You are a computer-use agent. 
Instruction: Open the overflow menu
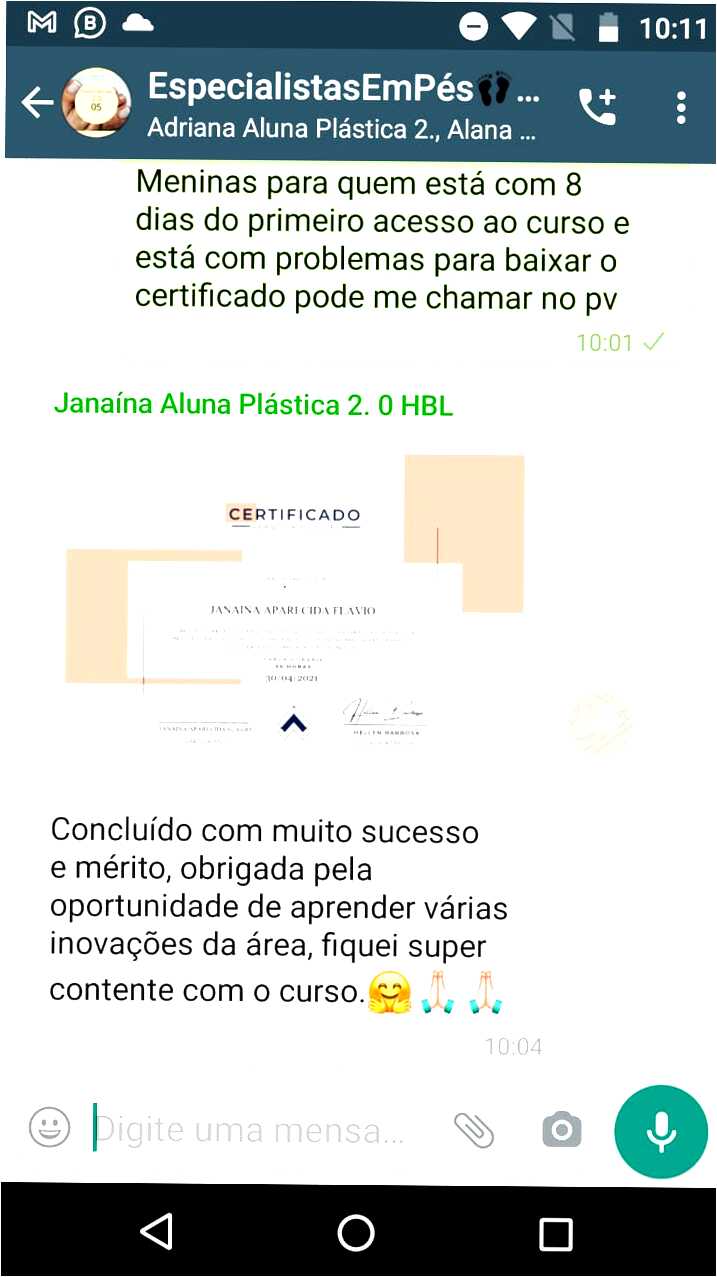pos(680,106)
